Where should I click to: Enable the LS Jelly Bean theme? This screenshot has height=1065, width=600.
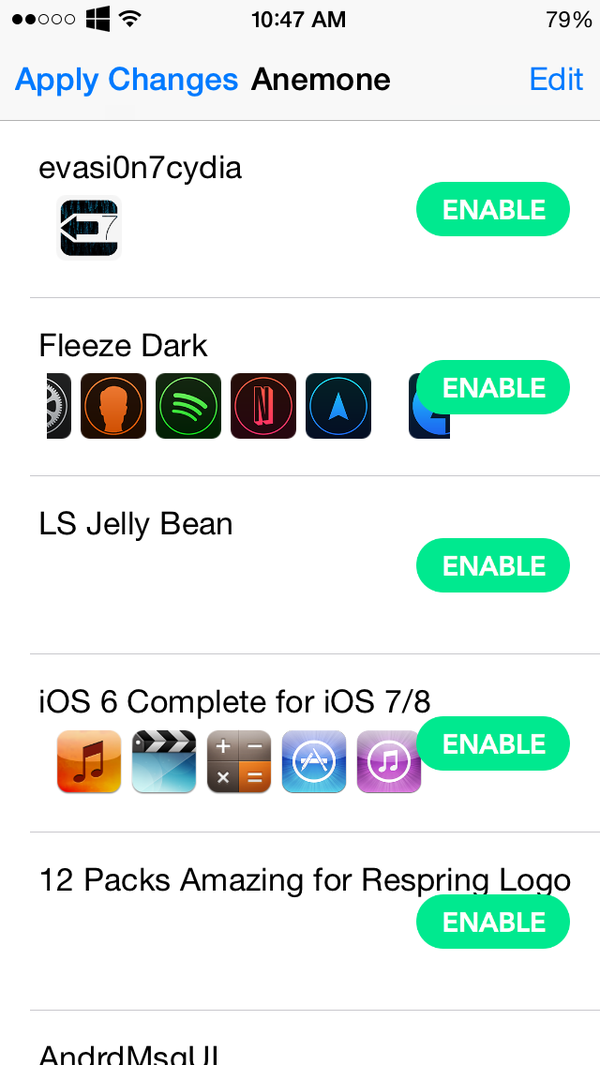[x=493, y=565]
